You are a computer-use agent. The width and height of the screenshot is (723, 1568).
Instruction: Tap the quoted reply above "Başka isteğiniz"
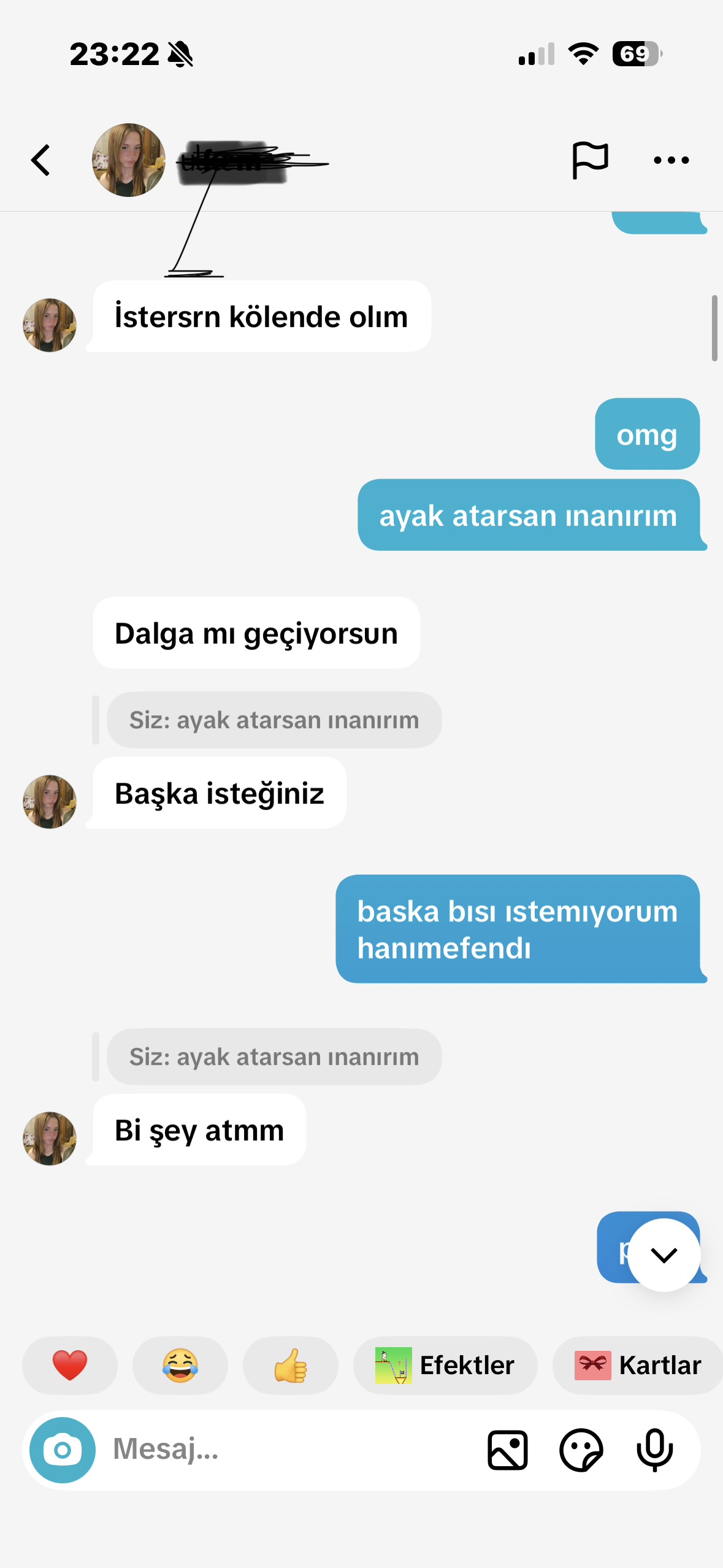(x=274, y=720)
